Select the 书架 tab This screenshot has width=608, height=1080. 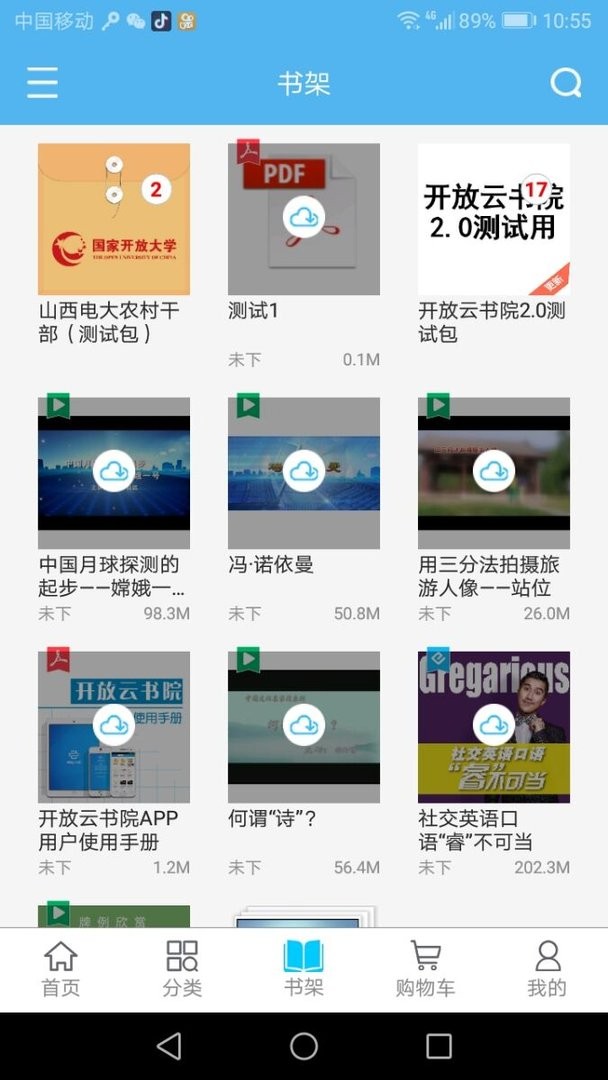(303, 969)
